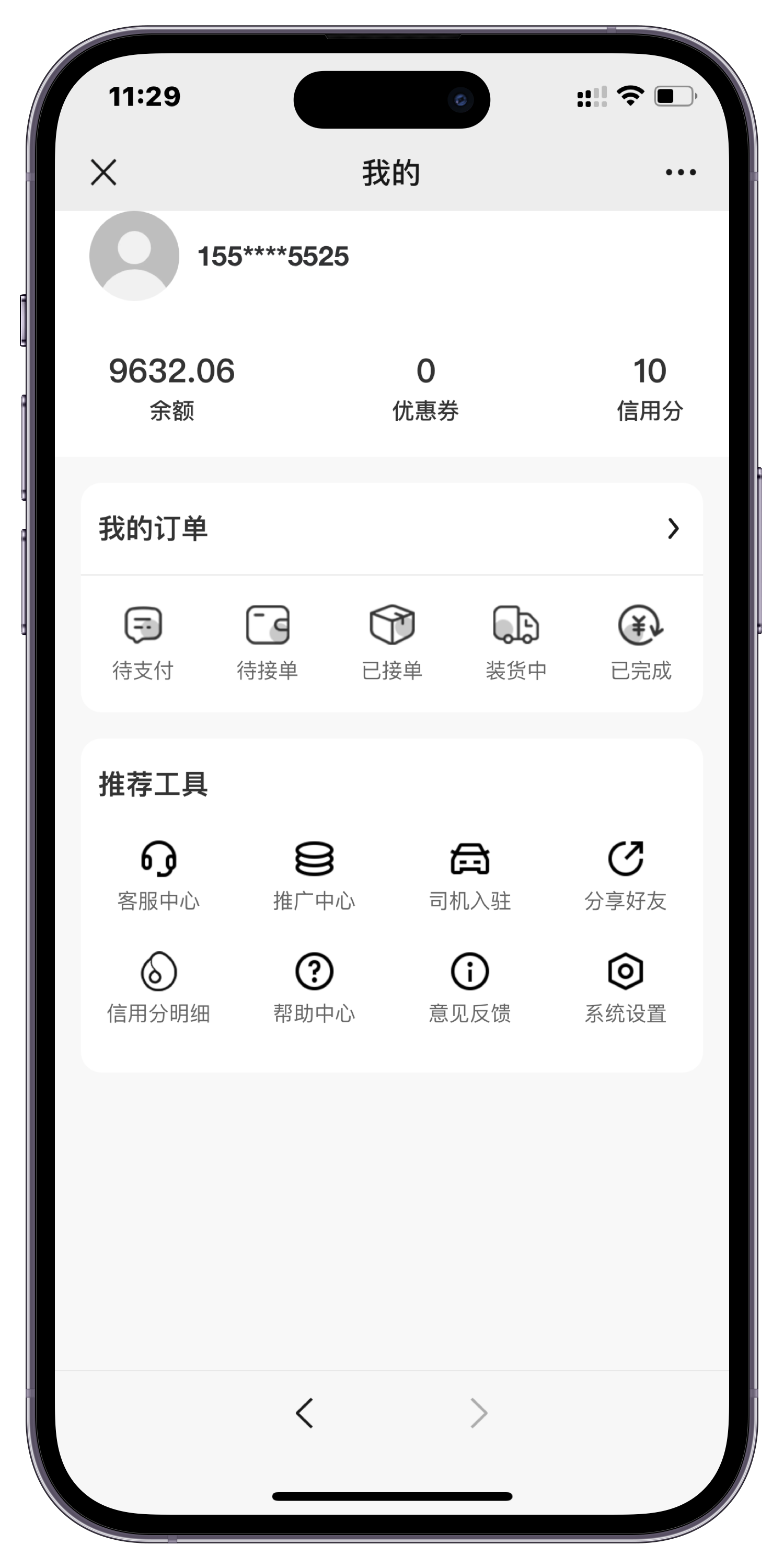
Task: Show 已完成 orders
Action: (x=640, y=643)
